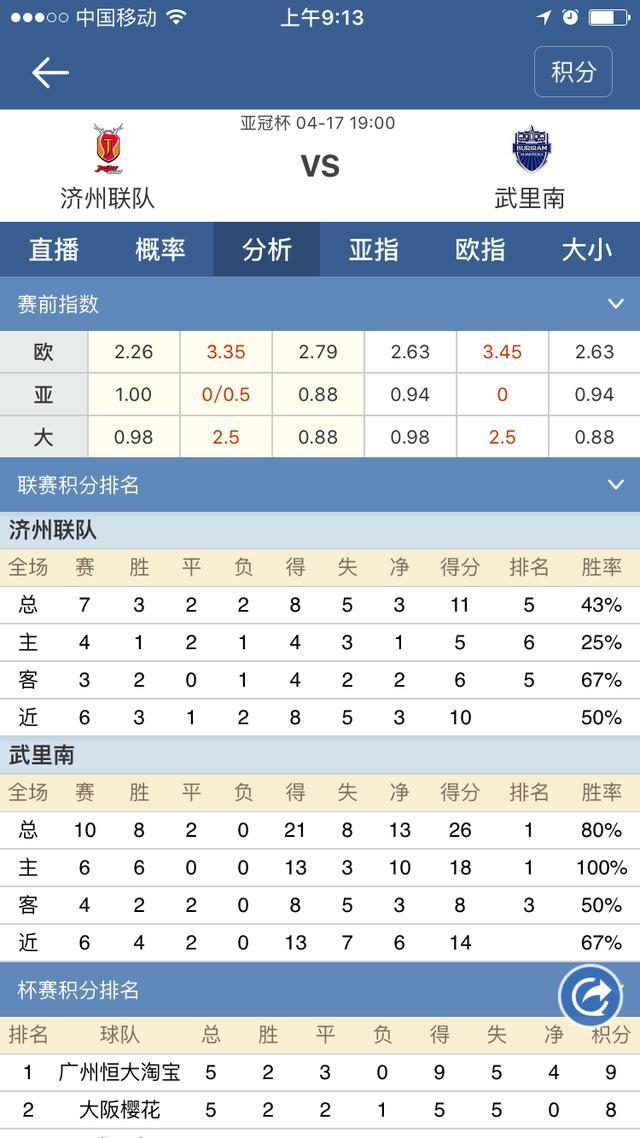The height and width of the screenshot is (1138, 640).
Task: Tap the floating share button
Action: (x=590, y=995)
